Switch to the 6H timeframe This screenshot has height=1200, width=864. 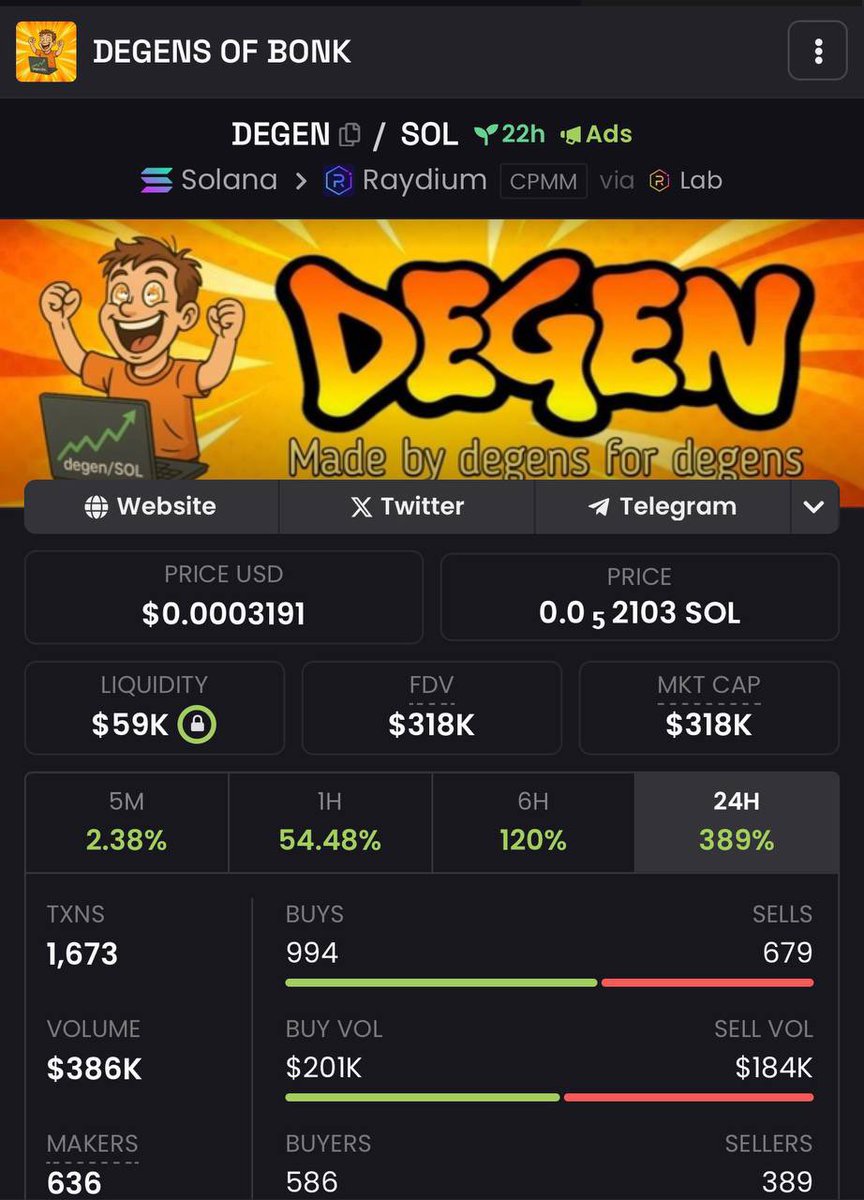(533, 822)
